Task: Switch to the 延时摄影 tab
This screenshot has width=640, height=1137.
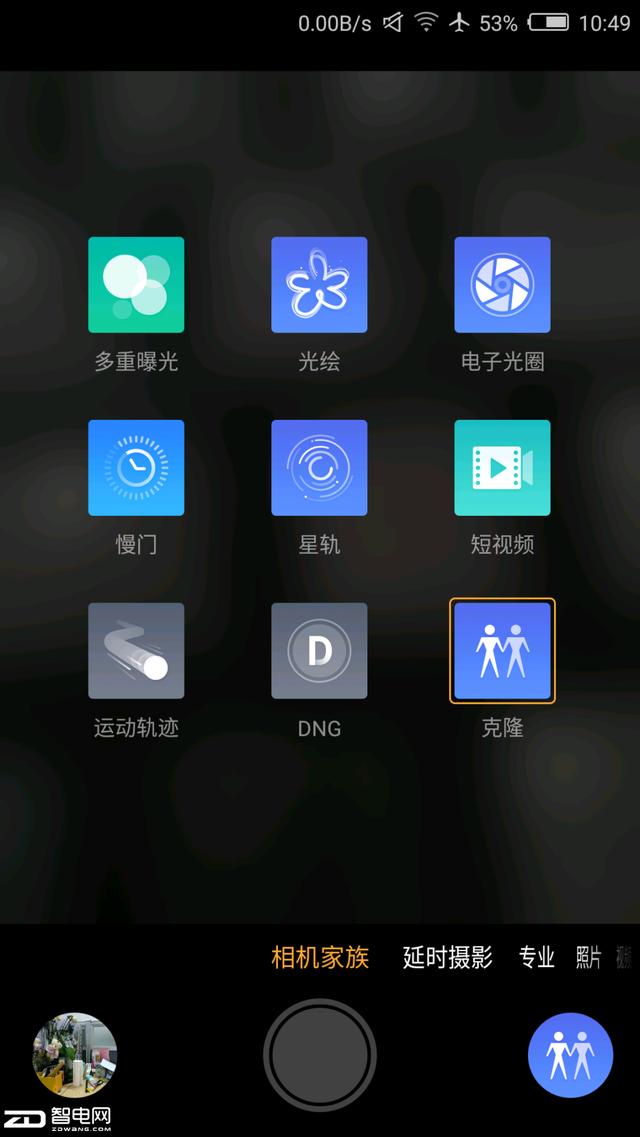Action: pyautogui.click(x=448, y=958)
